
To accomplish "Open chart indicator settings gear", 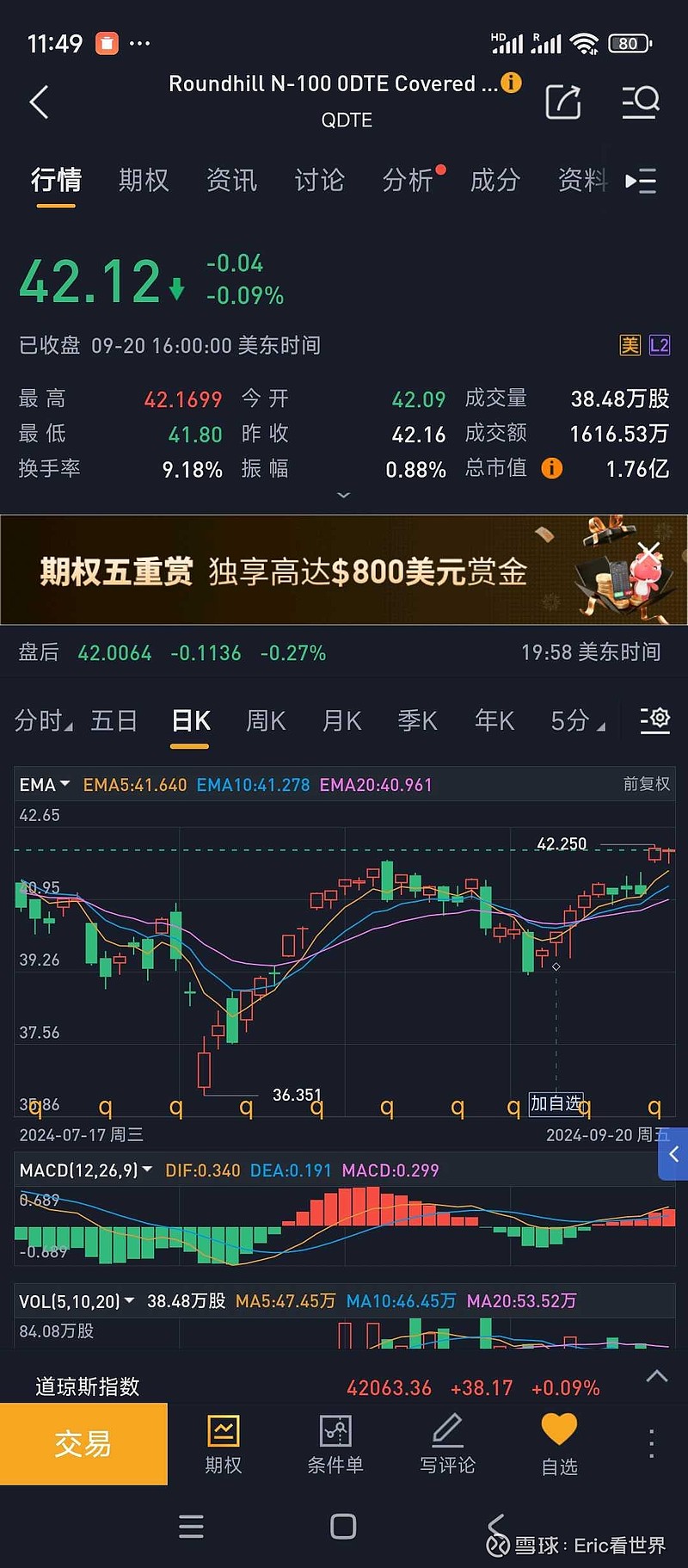I will click(x=654, y=721).
